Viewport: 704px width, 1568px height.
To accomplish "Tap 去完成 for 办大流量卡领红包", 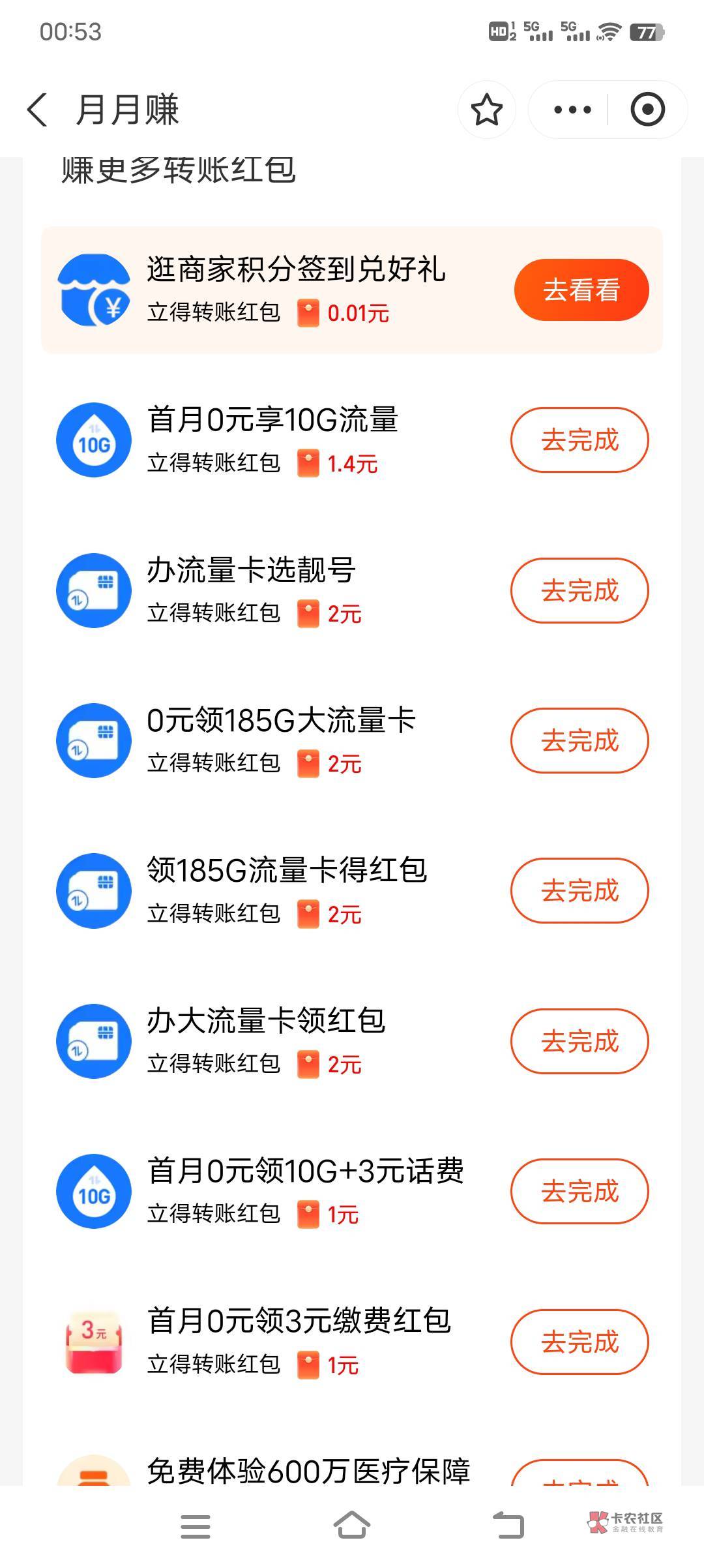I will pyautogui.click(x=579, y=1042).
